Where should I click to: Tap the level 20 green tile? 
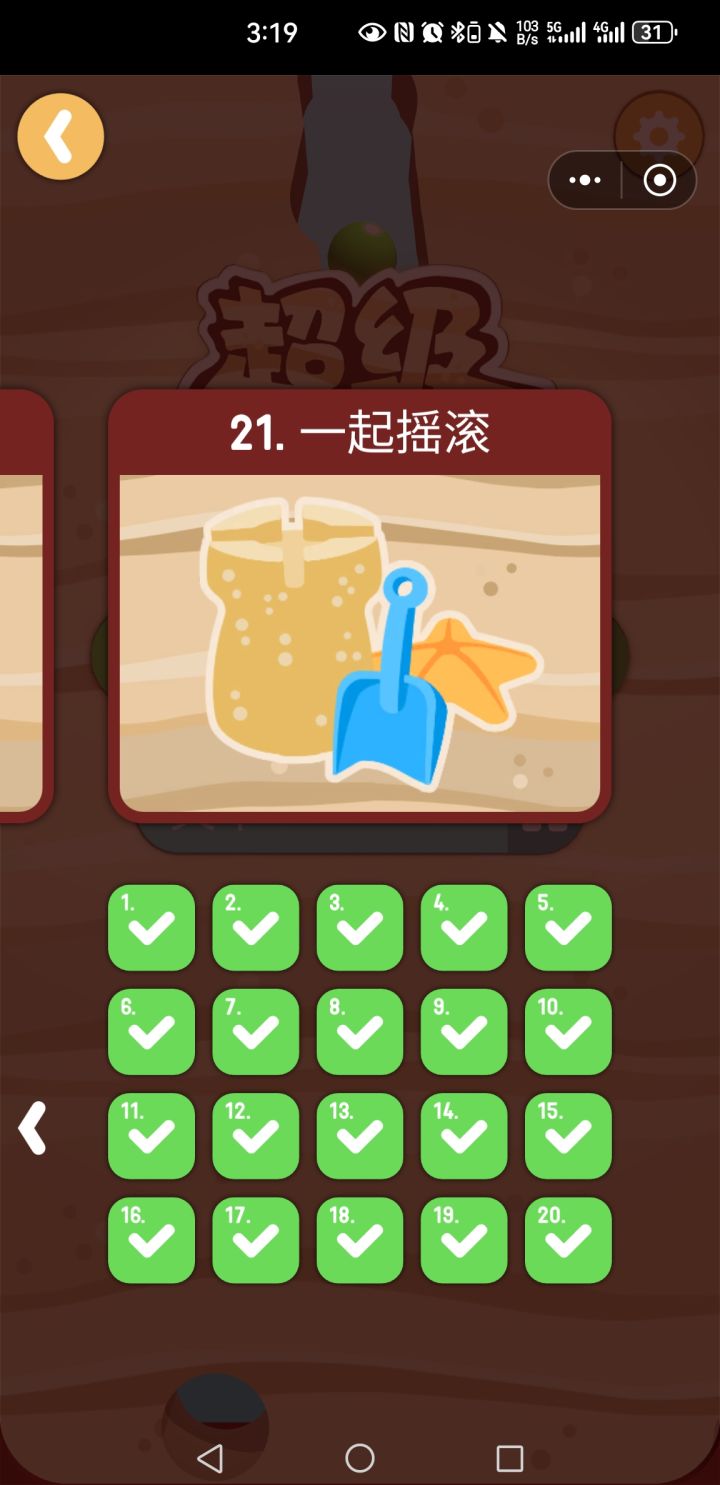point(567,1240)
